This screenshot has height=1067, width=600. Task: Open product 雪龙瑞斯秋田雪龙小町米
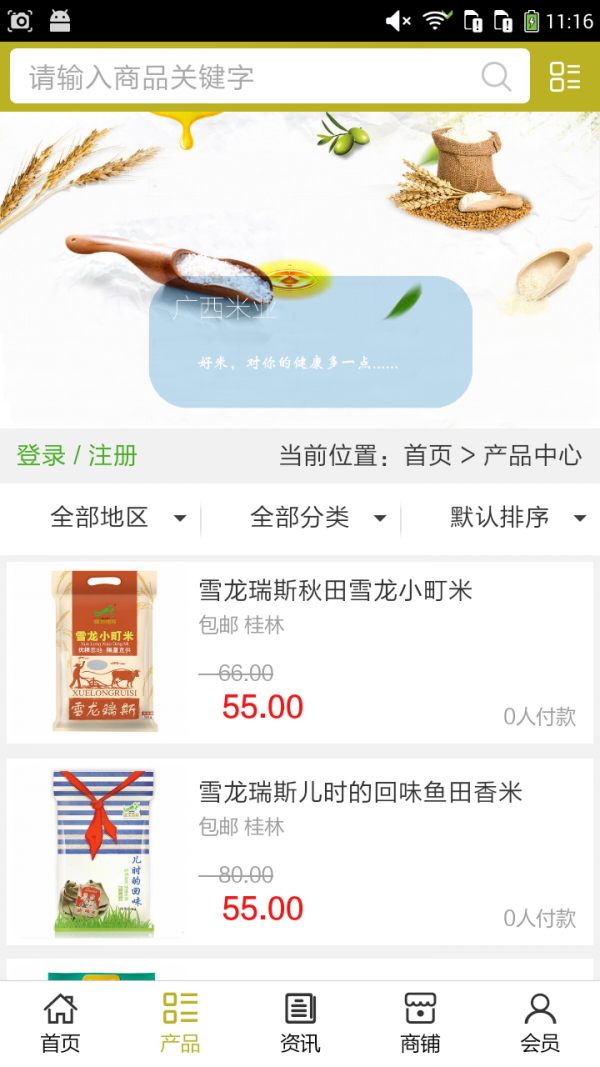(335, 591)
